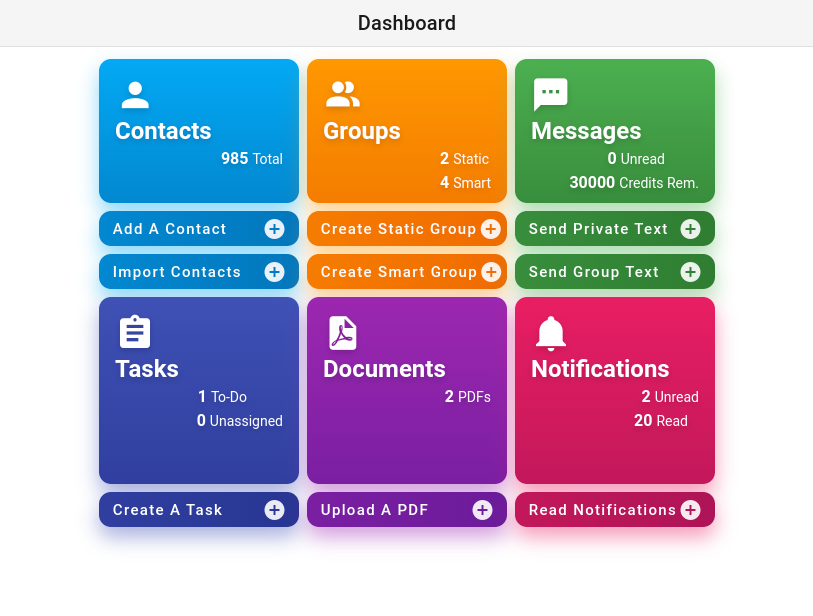Choose Send Group Text
This screenshot has width=813, height=616.
(614, 272)
